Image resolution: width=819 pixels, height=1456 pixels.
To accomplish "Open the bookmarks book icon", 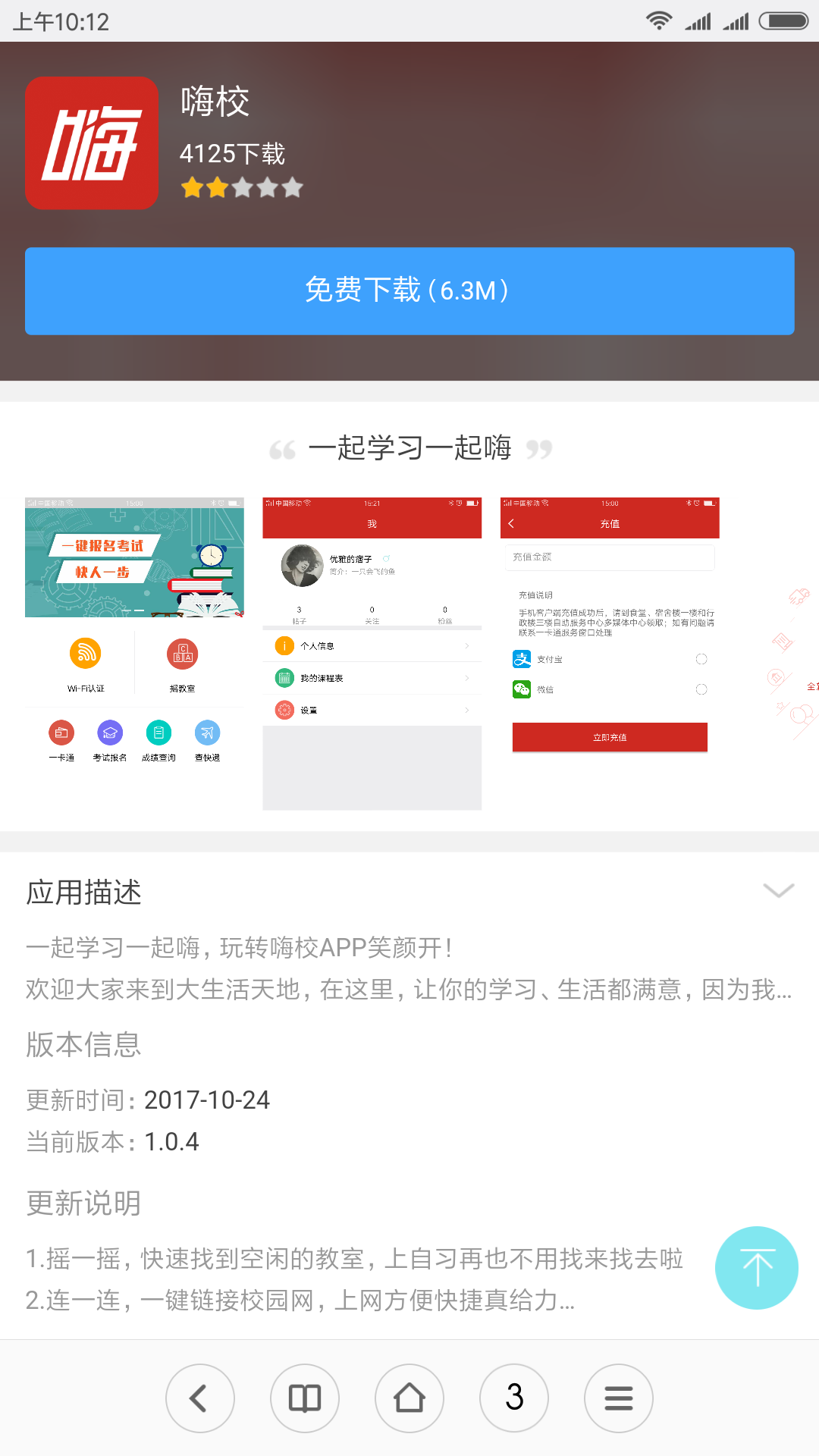I will (305, 1398).
